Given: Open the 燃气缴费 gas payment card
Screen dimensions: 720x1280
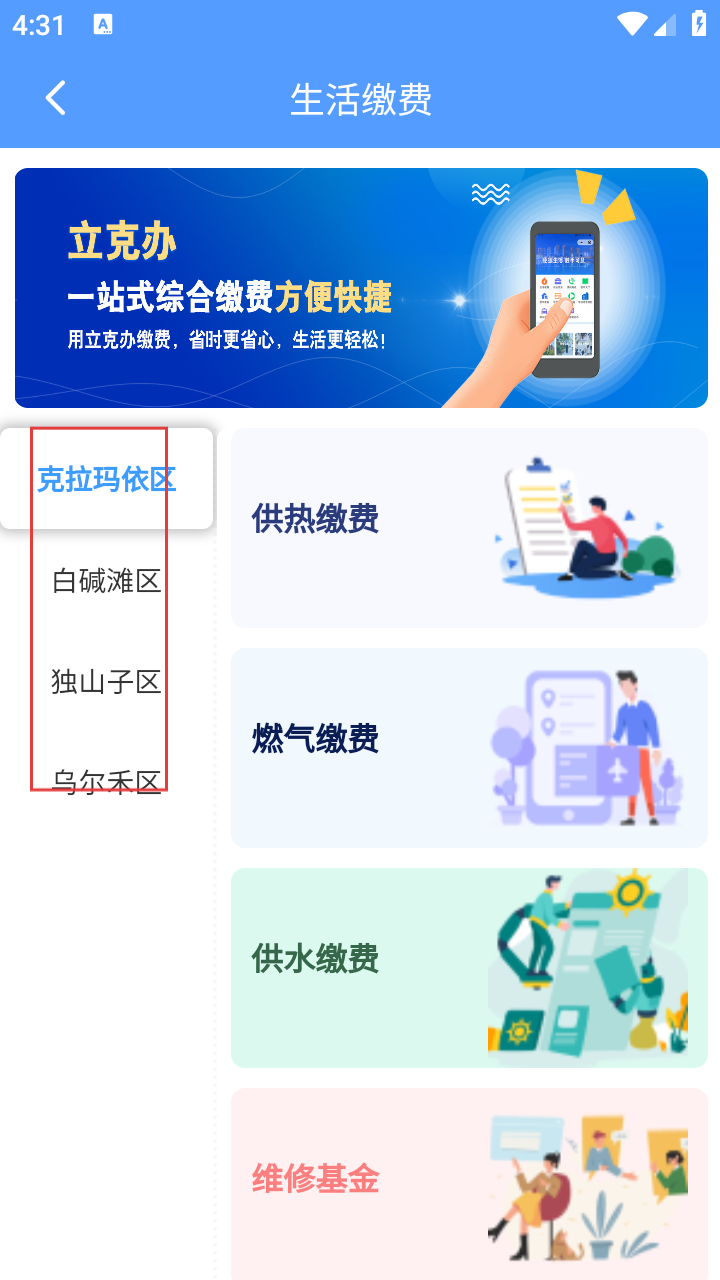Looking at the screenshot, I should pyautogui.click(x=468, y=748).
